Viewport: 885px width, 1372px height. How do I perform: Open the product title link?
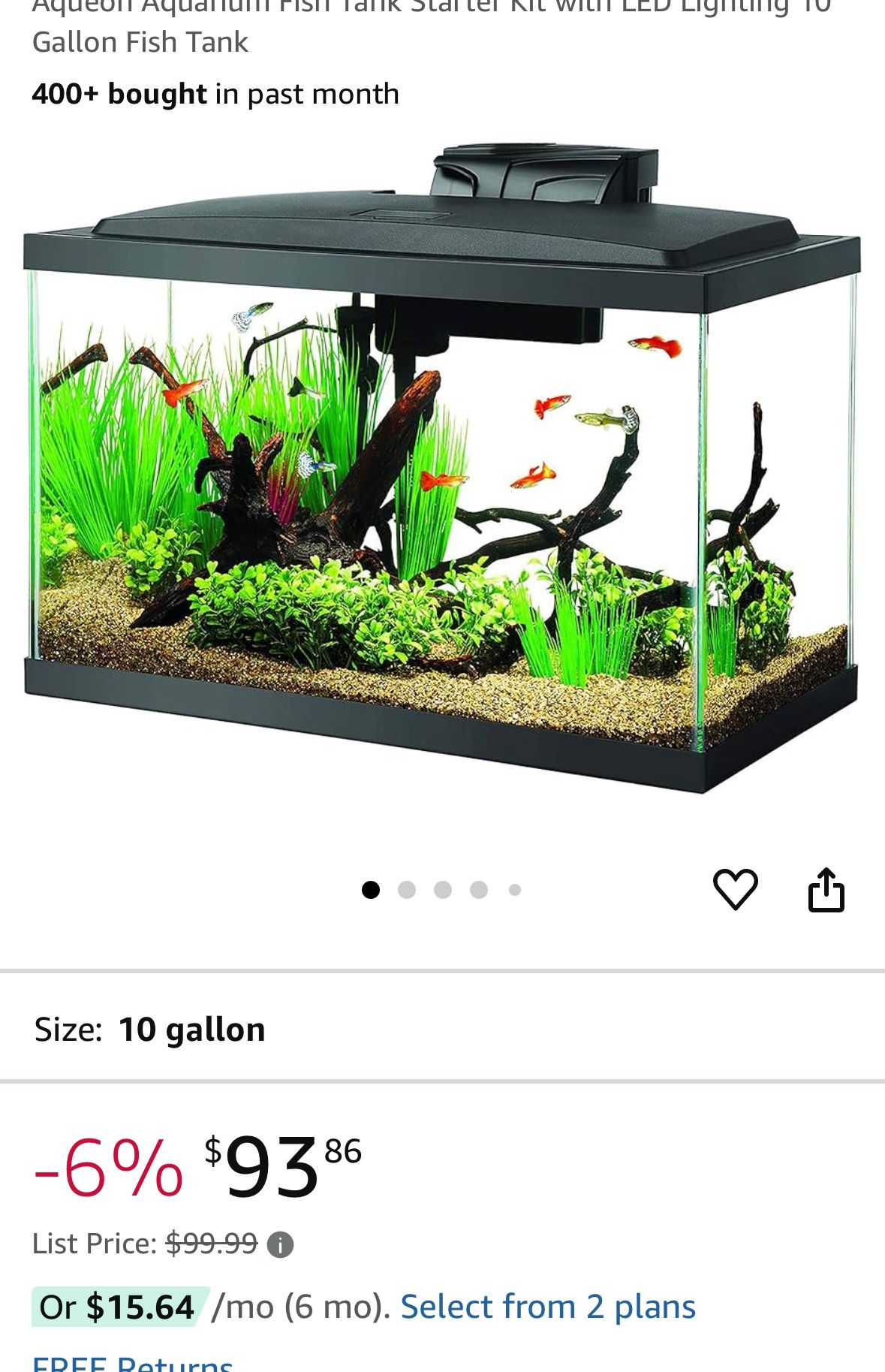(300, 23)
